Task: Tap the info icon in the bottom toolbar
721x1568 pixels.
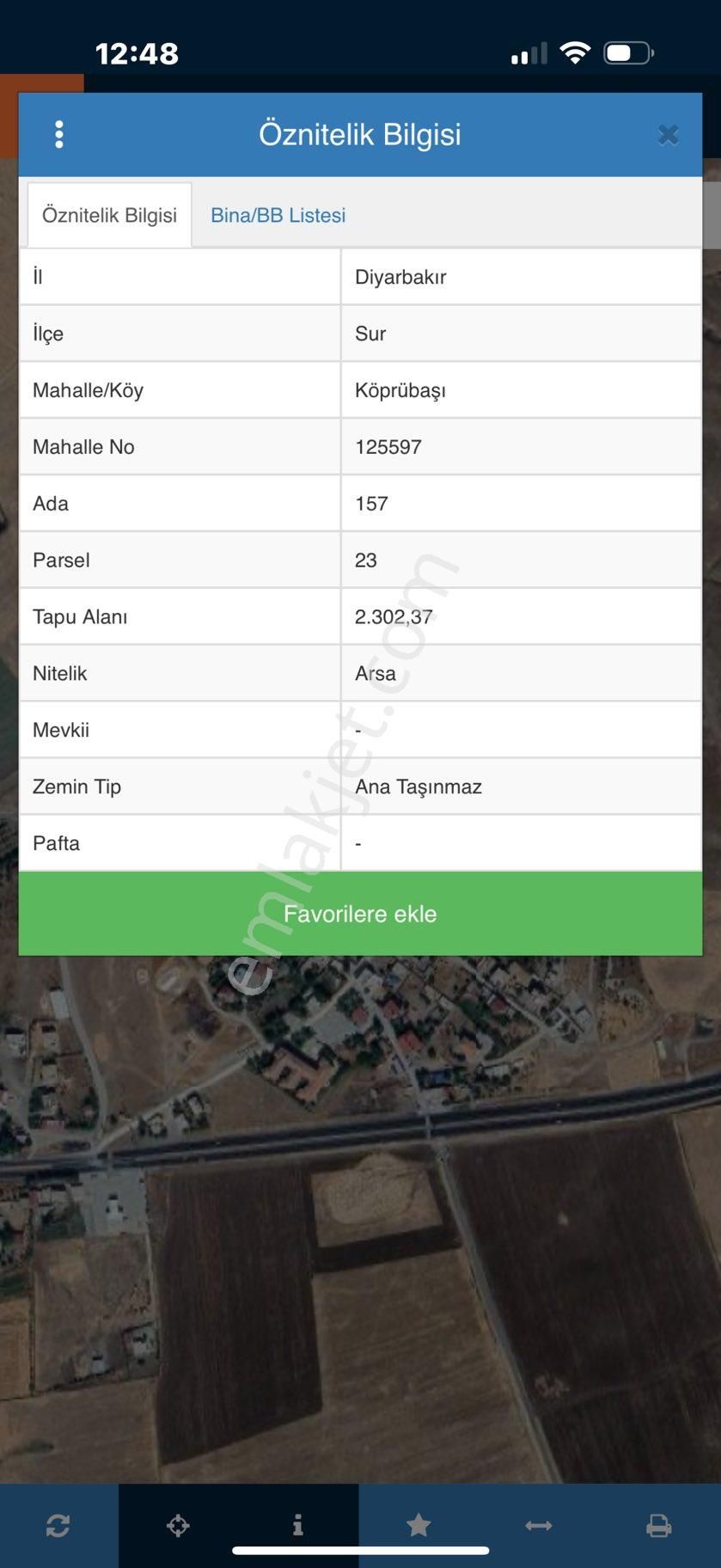Action: (x=297, y=1525)
